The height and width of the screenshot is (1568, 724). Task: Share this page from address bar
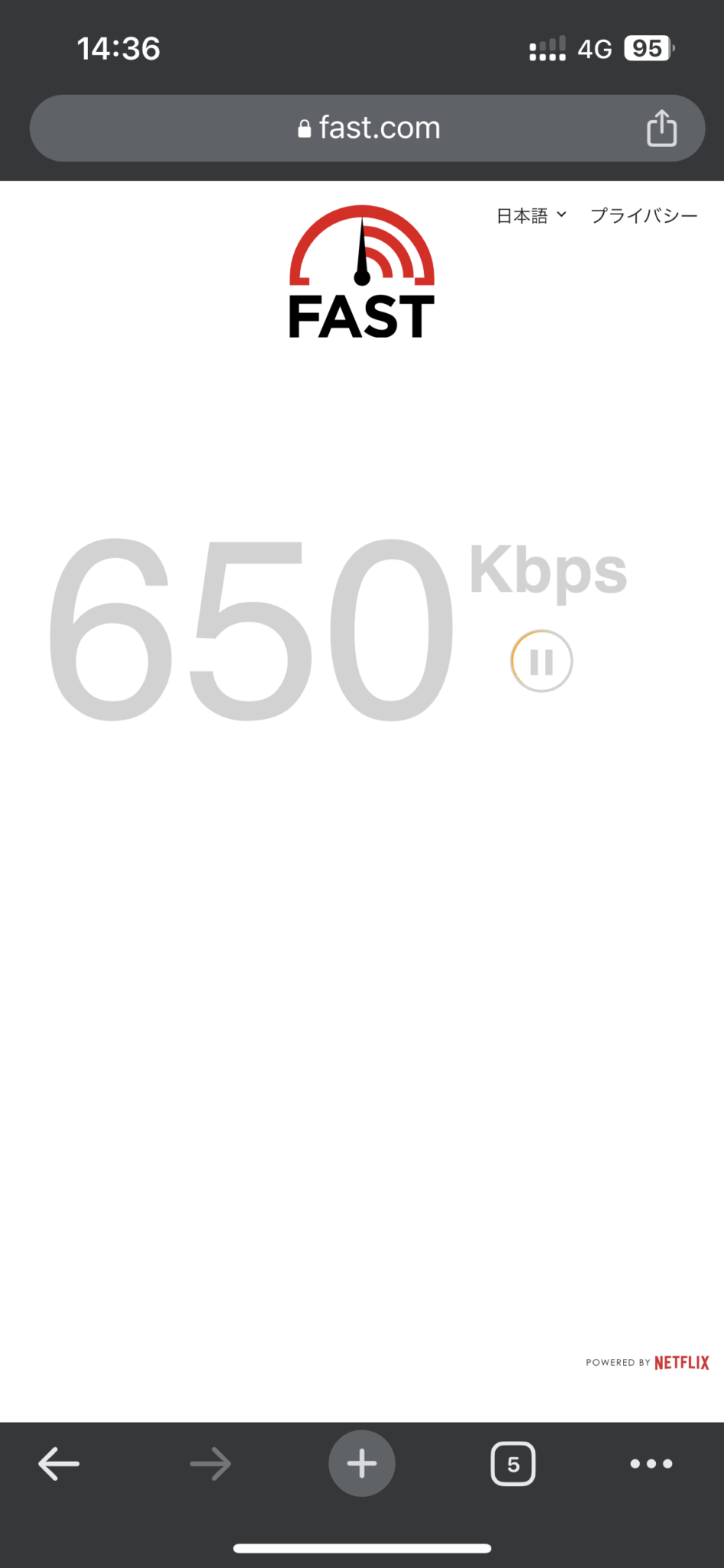[661, 128]
